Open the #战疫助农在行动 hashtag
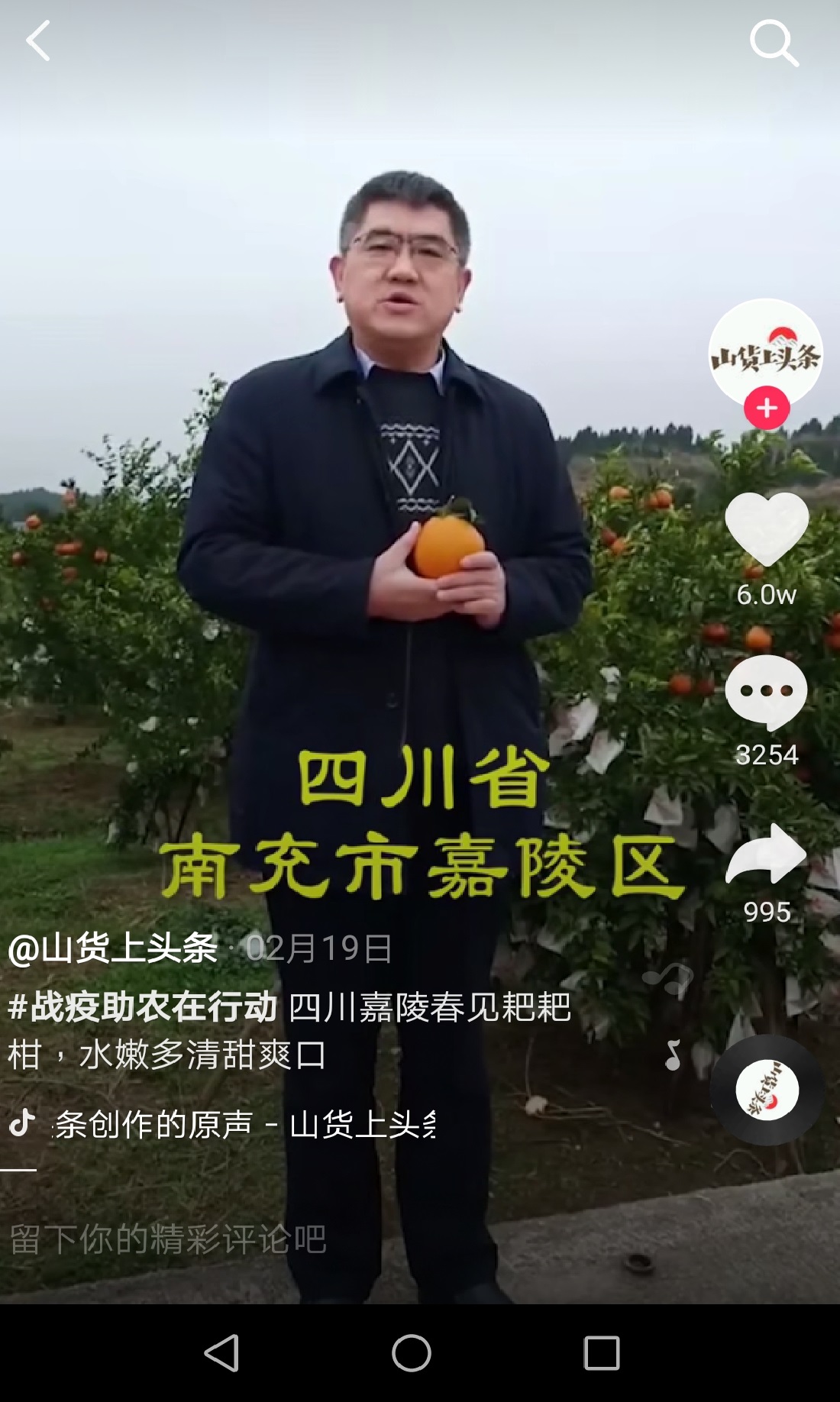This screenshot has height=1402, width=840. [x=143, y=1007]
